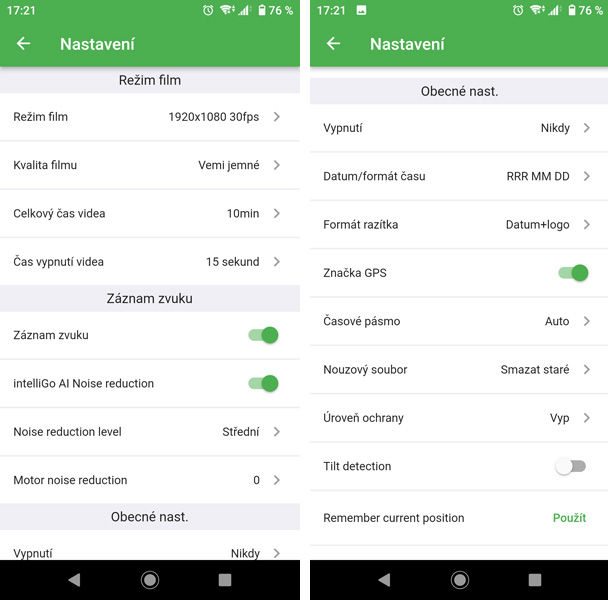Enable Tilt detection
The height and width of the screenshot is (600, 608).
click(571, 466)
